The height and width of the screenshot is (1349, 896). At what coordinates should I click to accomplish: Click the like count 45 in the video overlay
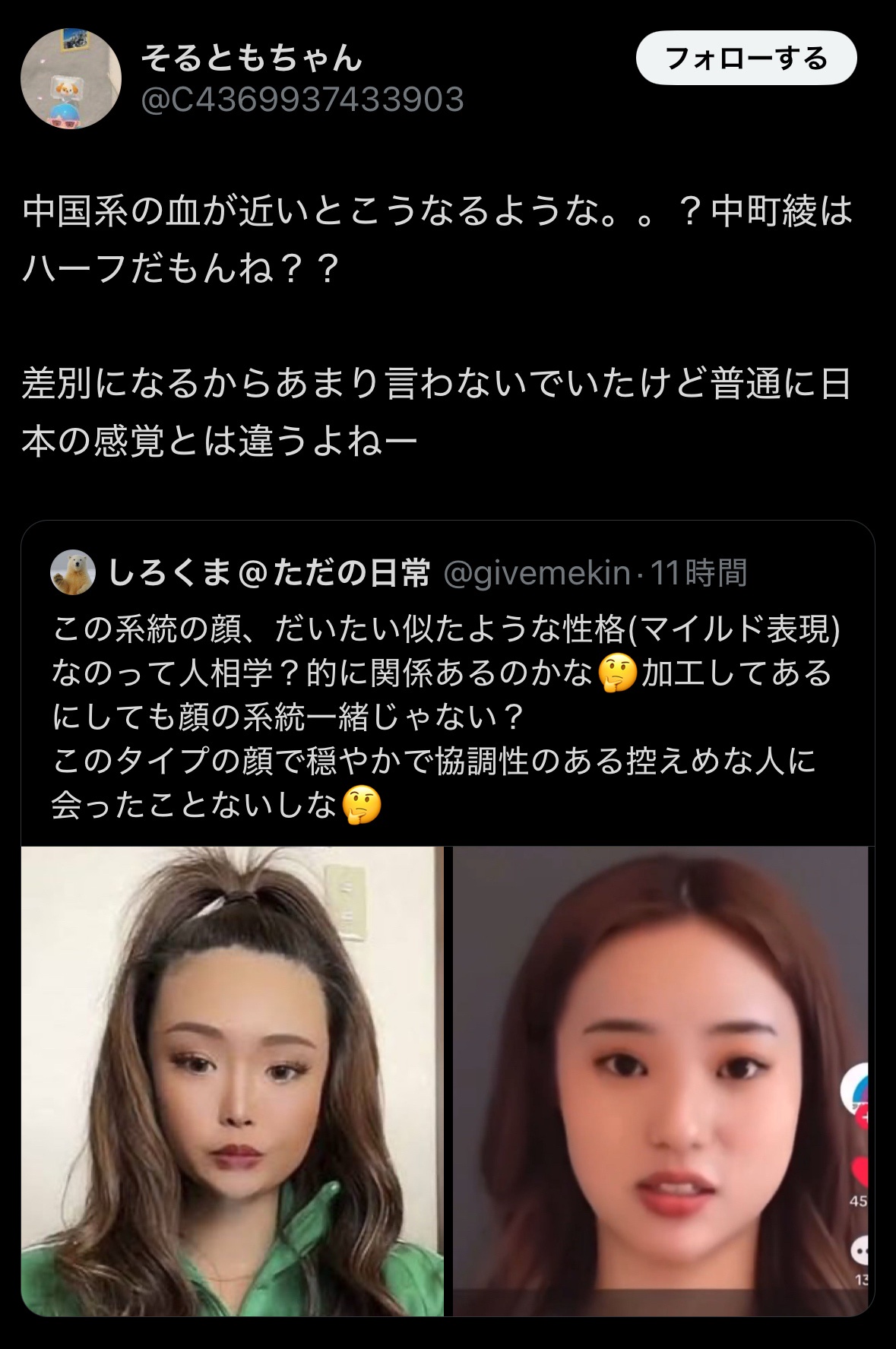coord(858,1201)
